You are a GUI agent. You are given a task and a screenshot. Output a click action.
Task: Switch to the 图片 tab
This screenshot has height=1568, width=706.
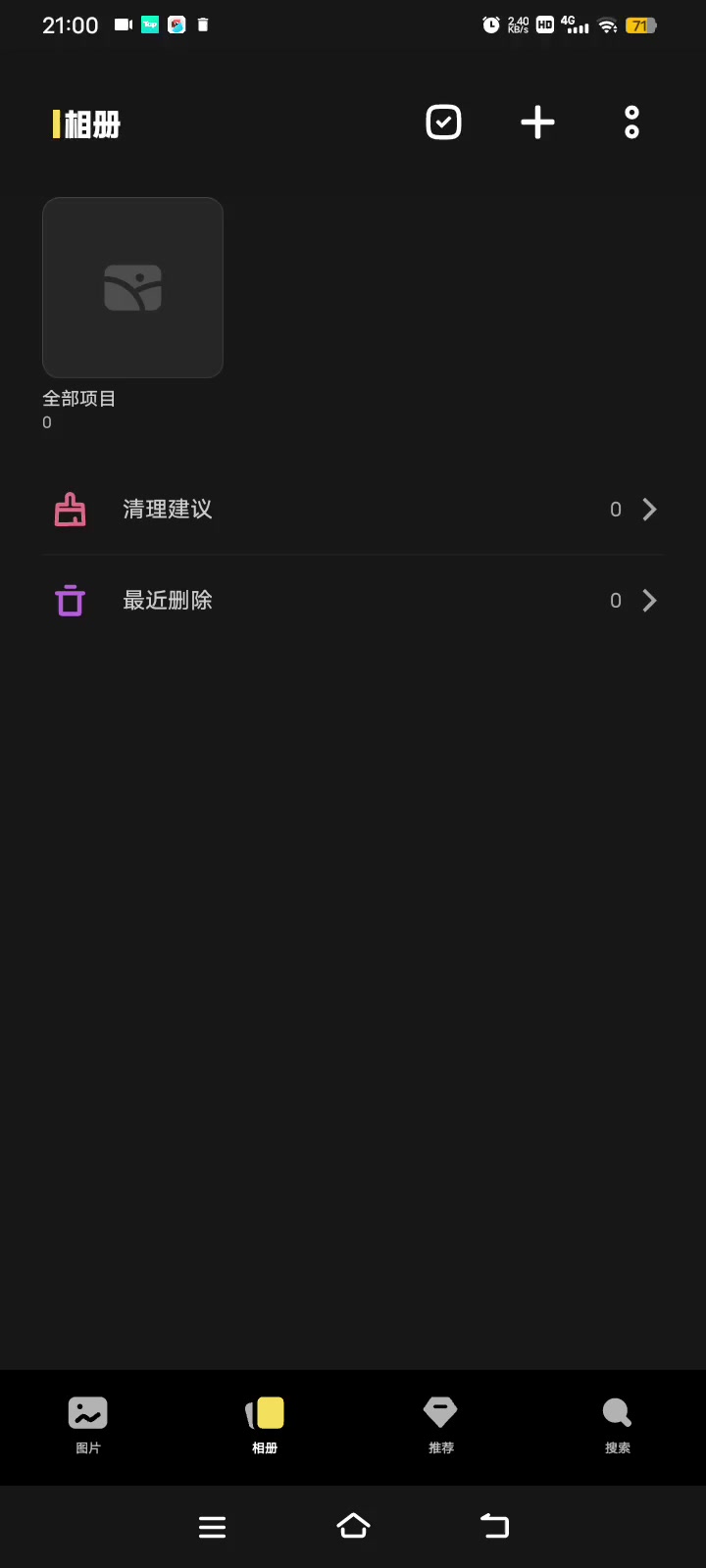coord(88,1426)
